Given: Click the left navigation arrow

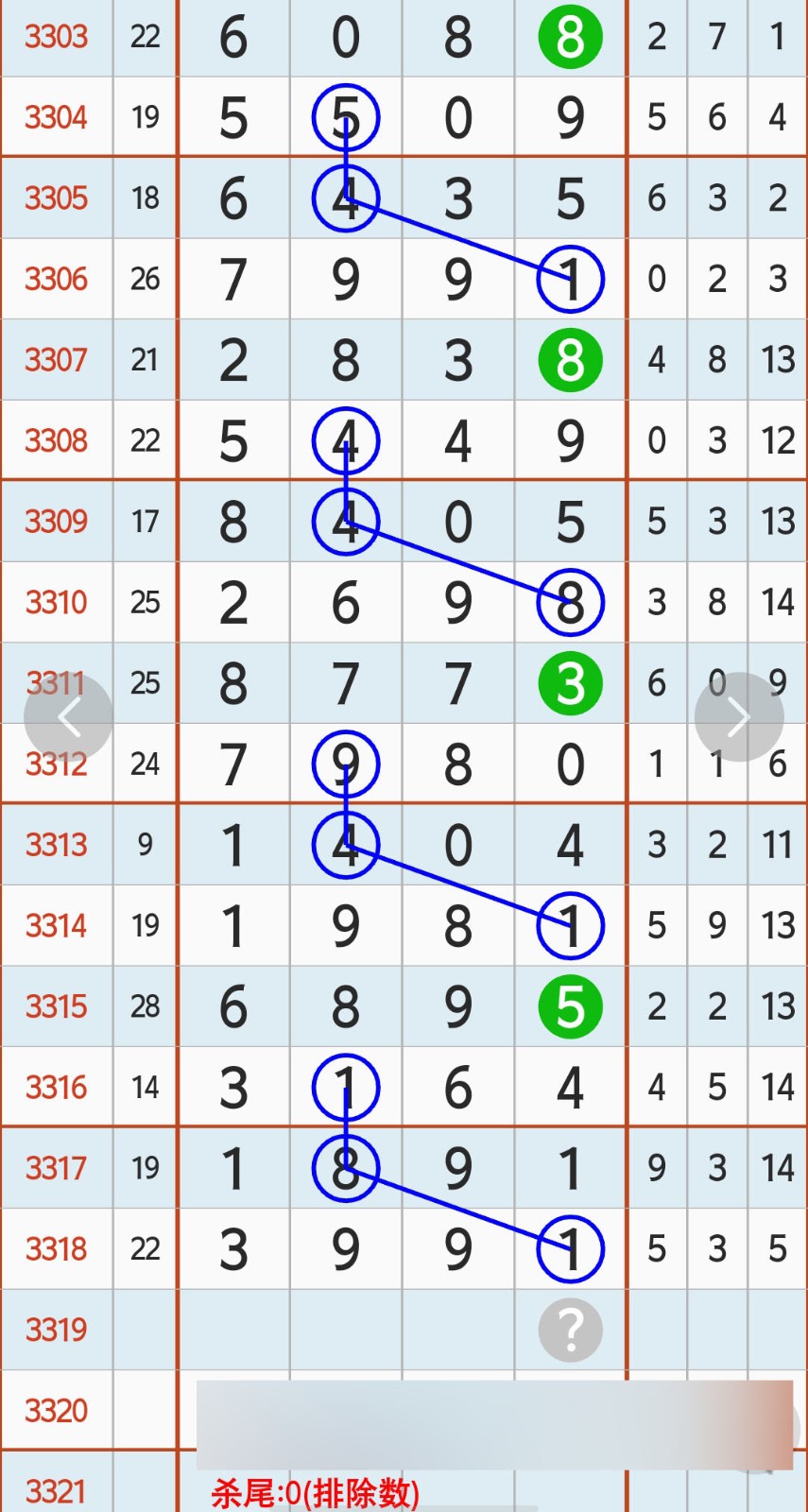Looking at the screenshot, I should point(67,716).
